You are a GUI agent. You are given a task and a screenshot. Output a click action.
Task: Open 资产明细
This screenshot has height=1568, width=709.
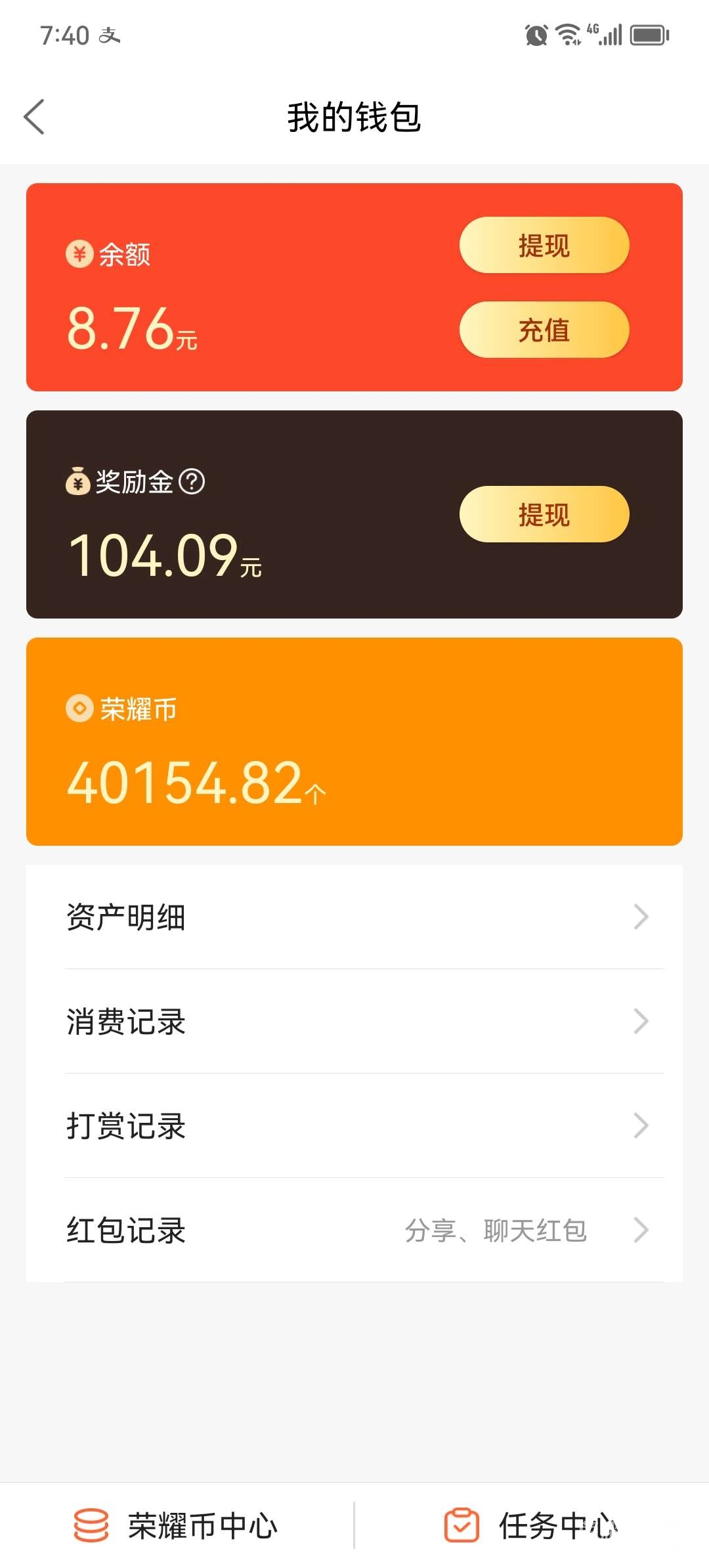pos(354,917)
